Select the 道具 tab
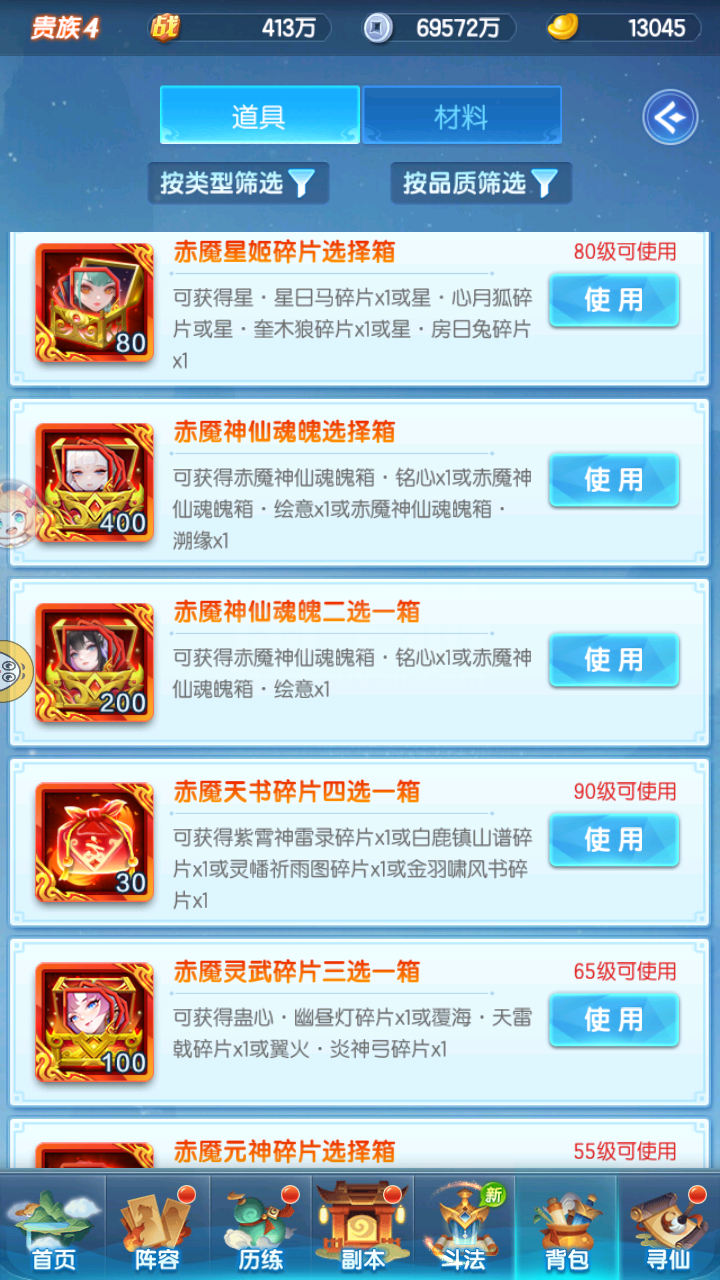Viewport: 720px width, 1280px height. point(259,116)
